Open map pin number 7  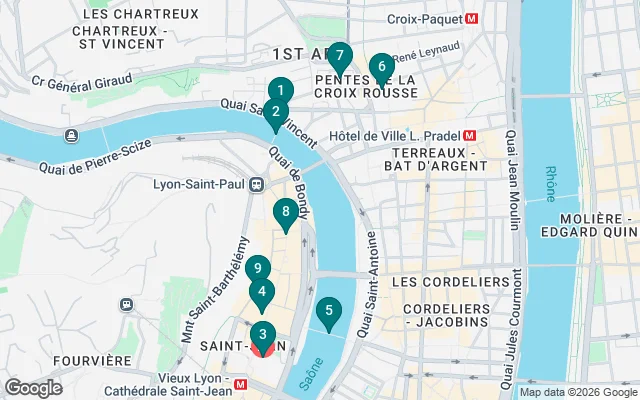pyautogui.click(x=340, y=55)
